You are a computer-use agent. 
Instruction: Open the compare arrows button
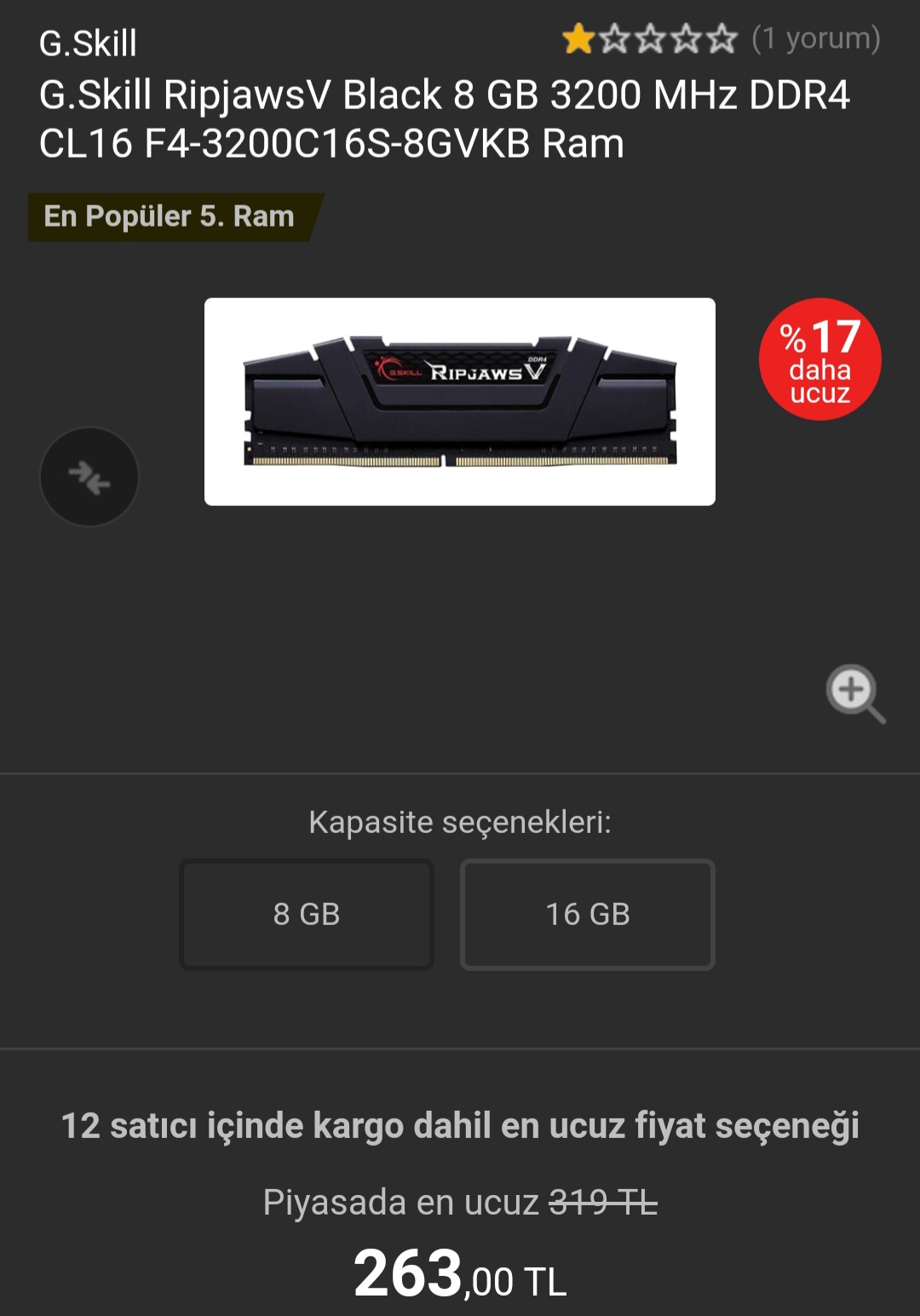point(89,477)
